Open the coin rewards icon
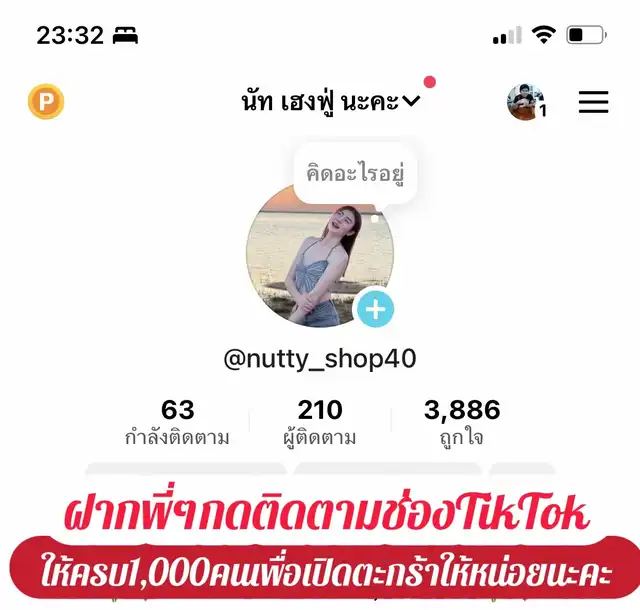The image size is (640, 610). [x=46, y=102]
